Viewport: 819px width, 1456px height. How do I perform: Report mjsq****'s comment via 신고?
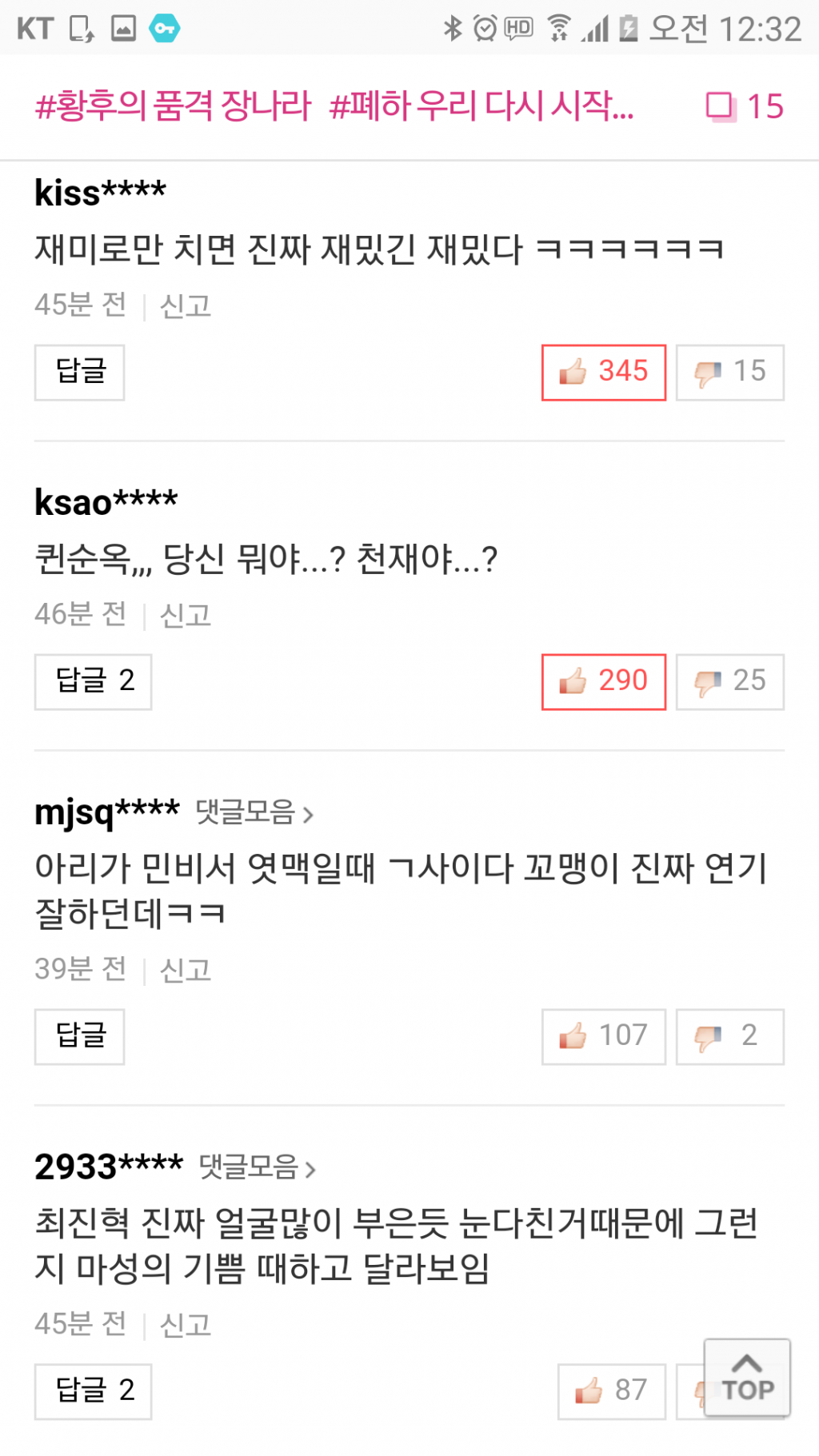pos(186,971)
